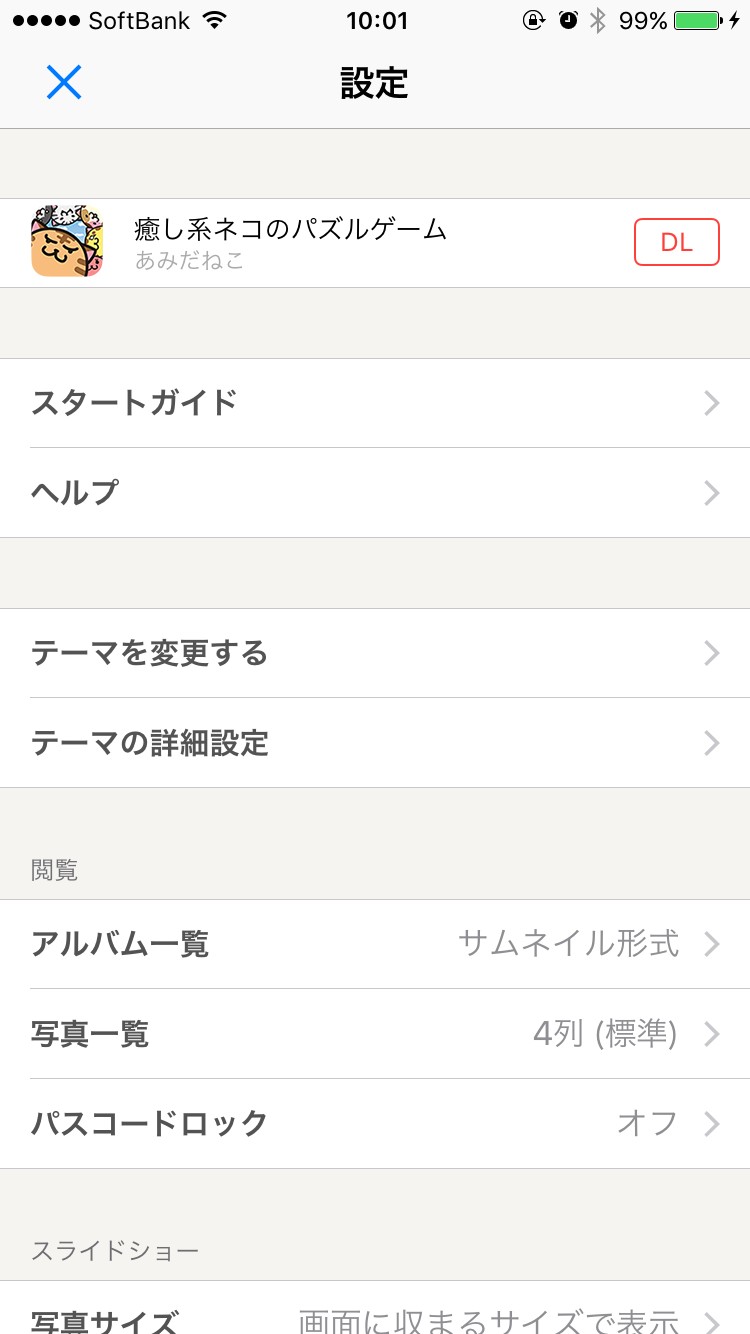750x1334 pixels.
Task: Open パスコードロック settings
Action: pyautogui.click(x=375, y=1124)
